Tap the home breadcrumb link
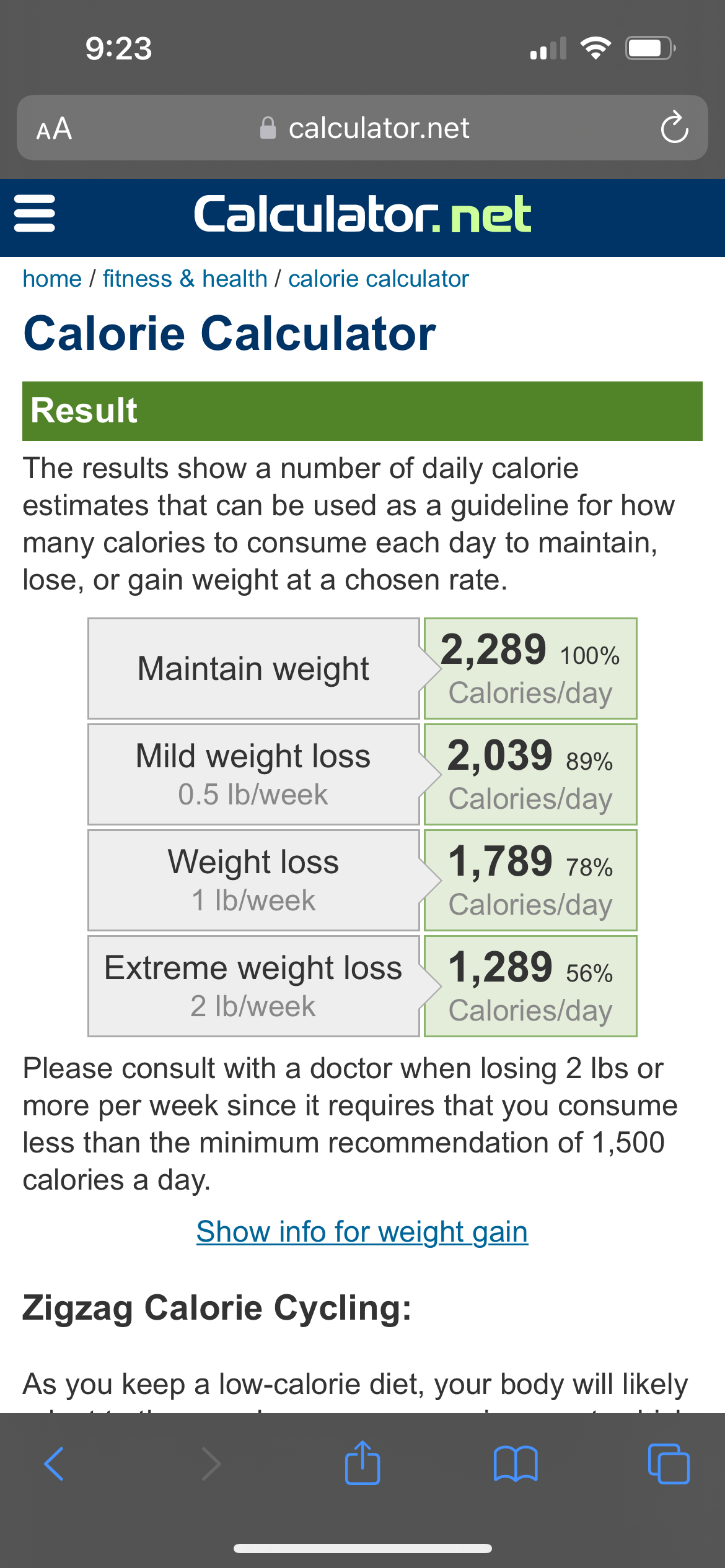 pos(52,279)
